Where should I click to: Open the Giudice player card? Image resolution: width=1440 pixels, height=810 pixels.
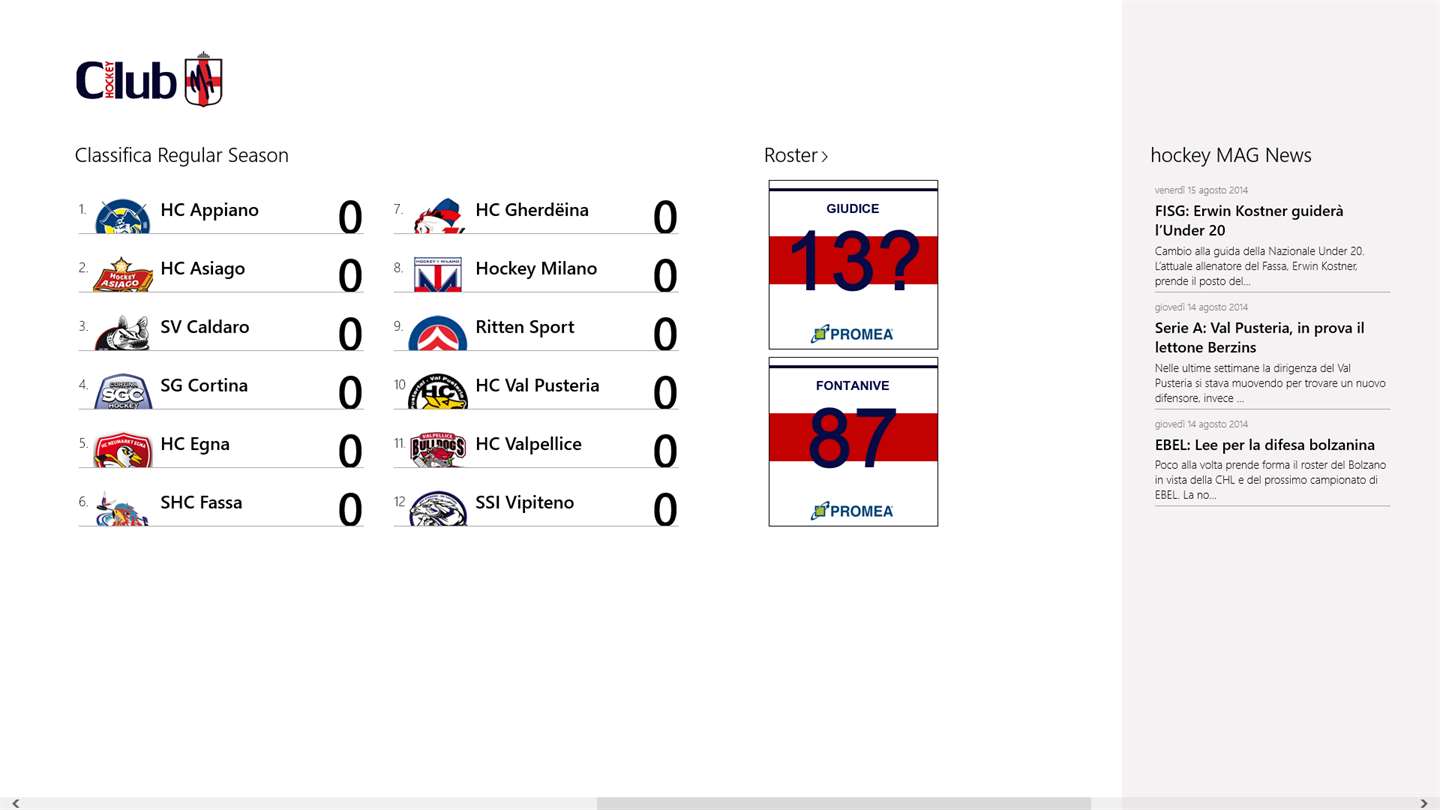[x=853, y=264]
